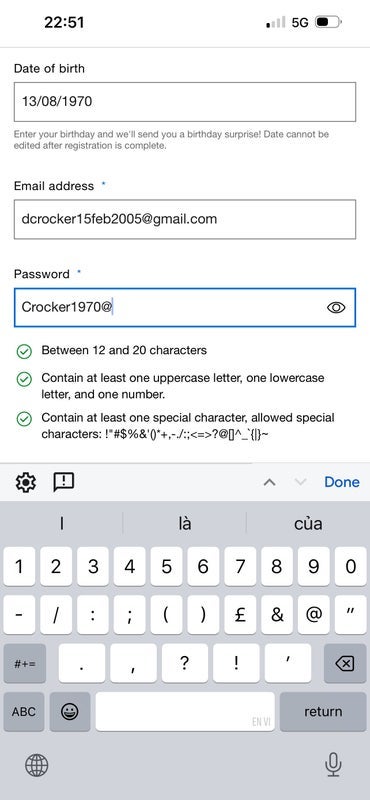Tap Done to dismiss the keyboard
Image resolution: width=370 pixels, height=800 pixels.
(342, 482)
